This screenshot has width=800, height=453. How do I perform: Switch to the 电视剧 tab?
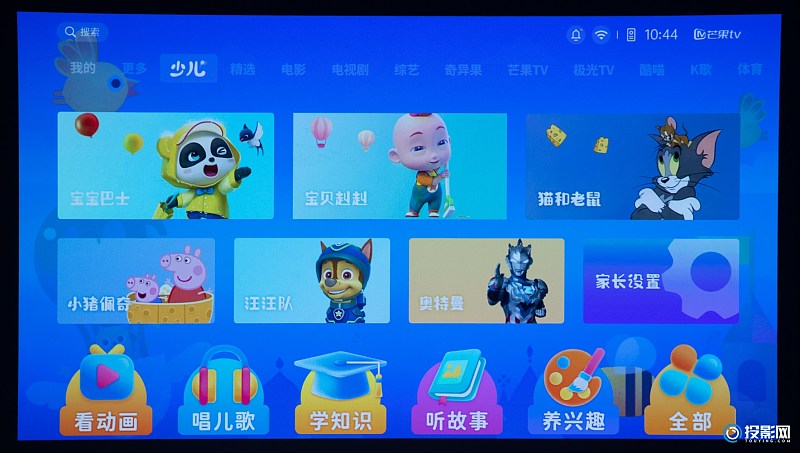[x=350, y=70]
